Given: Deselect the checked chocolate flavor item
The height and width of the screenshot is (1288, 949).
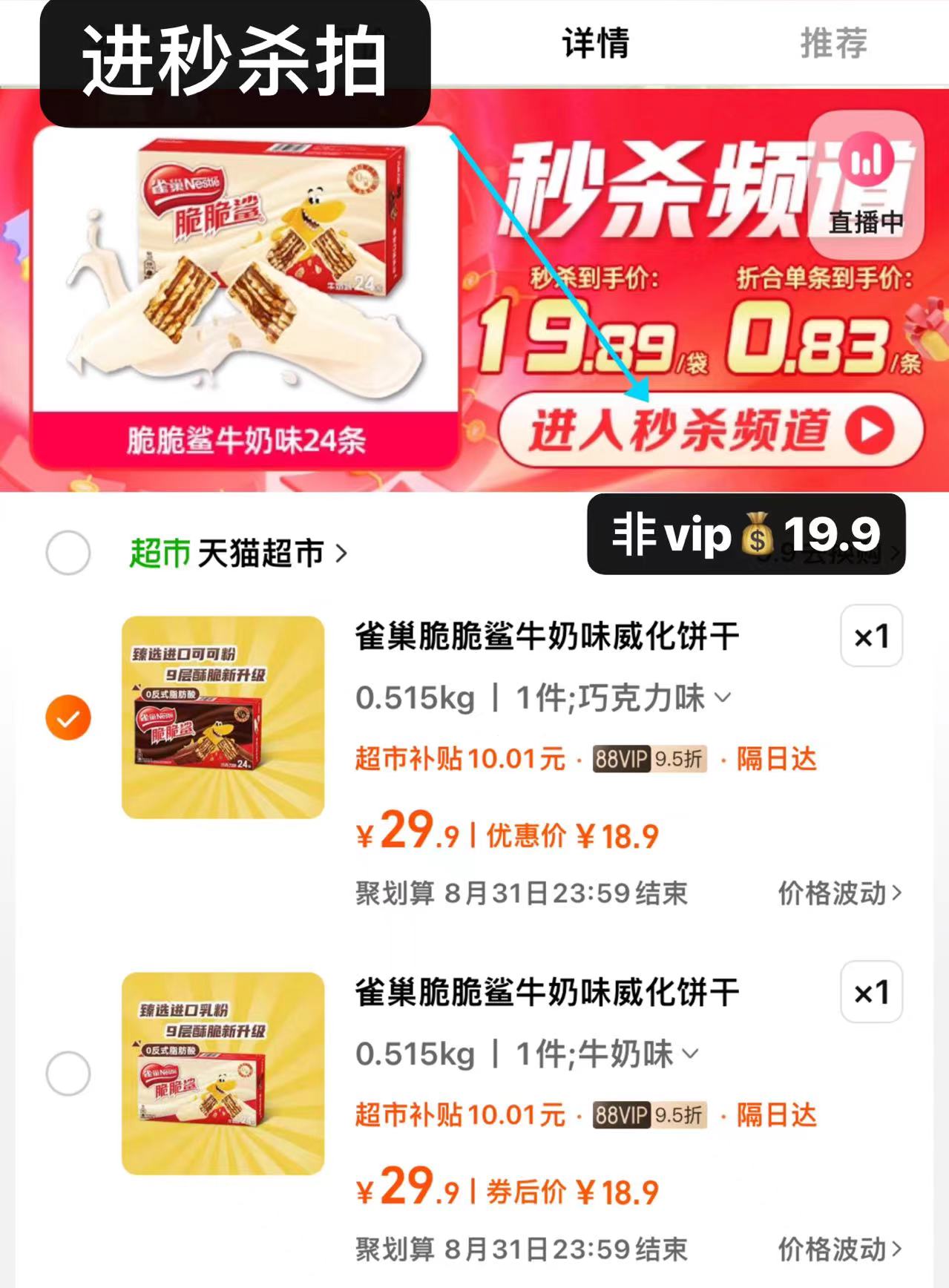Looking at the screenshot, I should (68, 717).
